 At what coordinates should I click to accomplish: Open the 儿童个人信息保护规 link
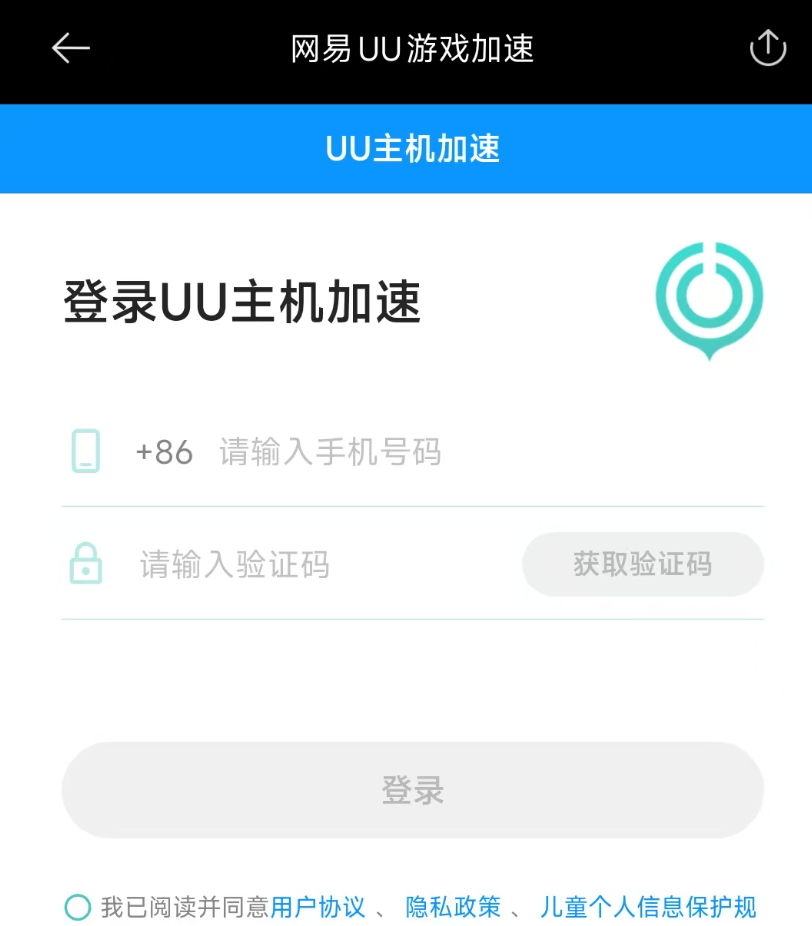point(648,907)
